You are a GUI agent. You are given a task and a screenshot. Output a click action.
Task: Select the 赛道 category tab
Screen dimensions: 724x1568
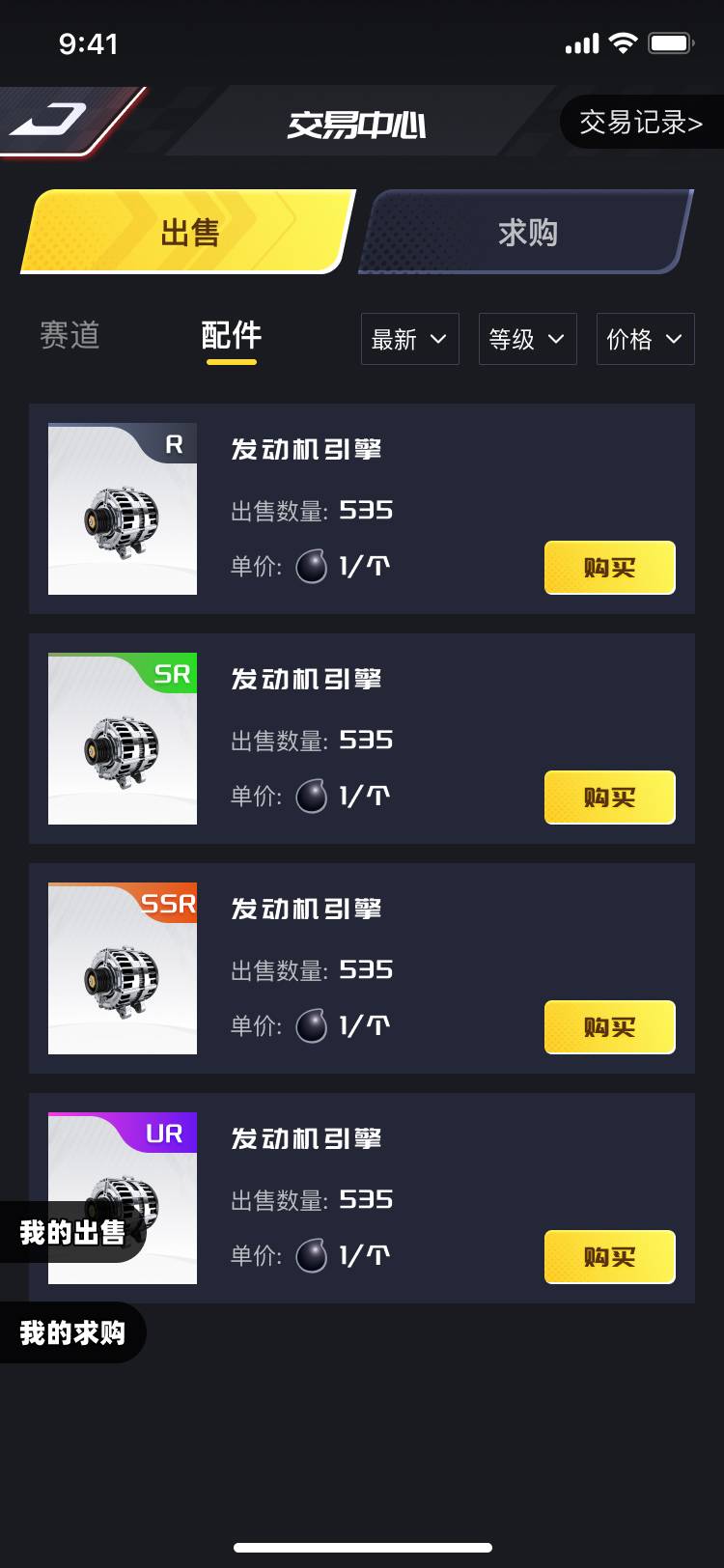coord(70,335)
